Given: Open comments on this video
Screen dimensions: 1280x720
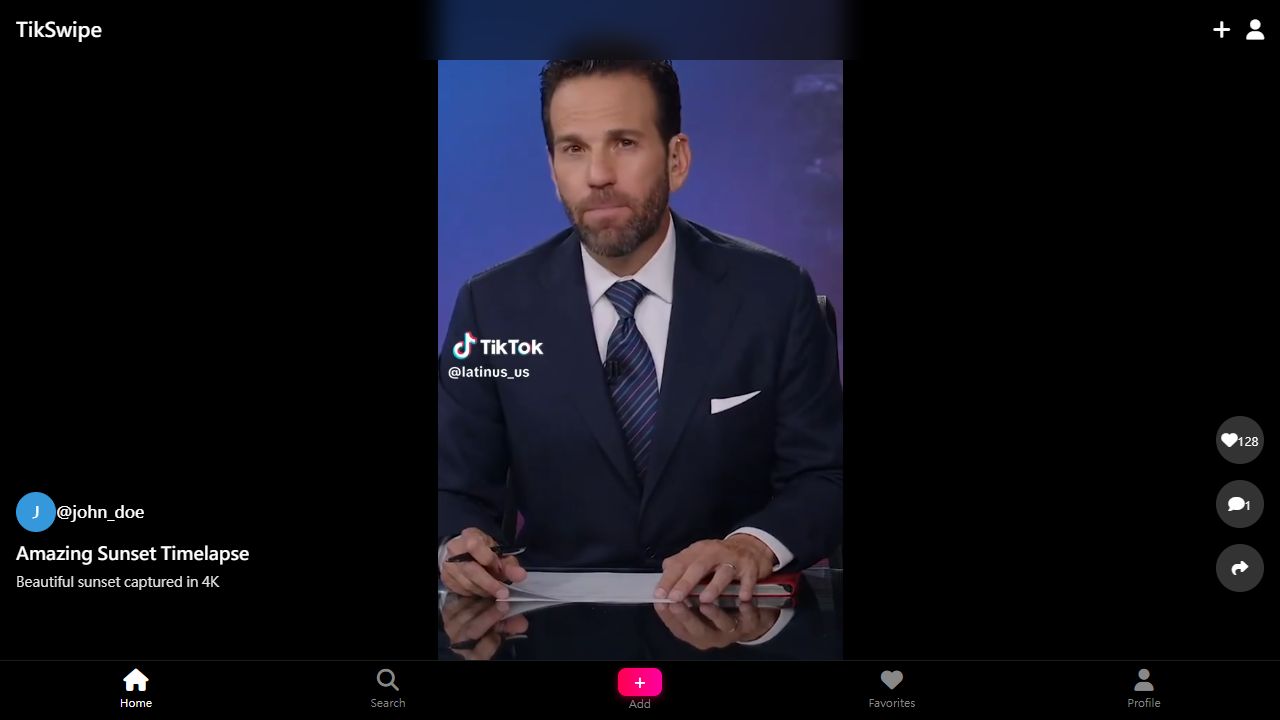Looking at the screenshot, I should click(1239, 504).
